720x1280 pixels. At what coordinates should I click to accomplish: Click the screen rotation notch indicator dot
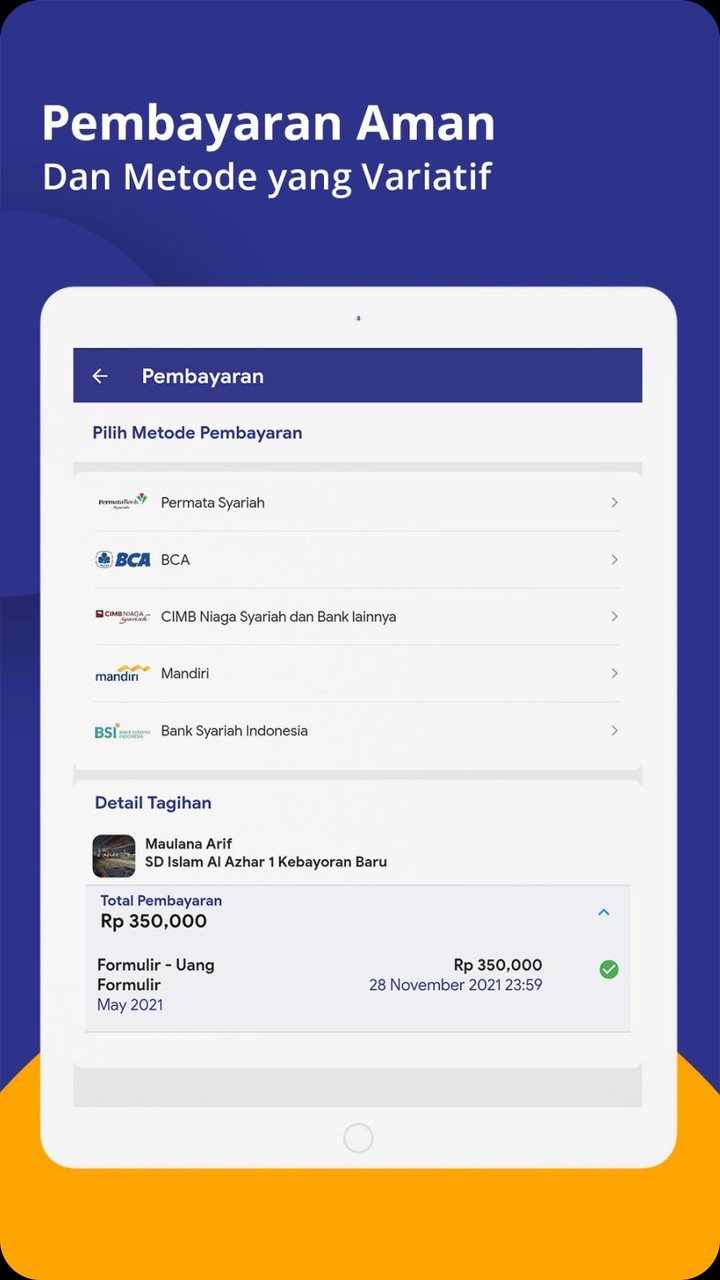357,318
